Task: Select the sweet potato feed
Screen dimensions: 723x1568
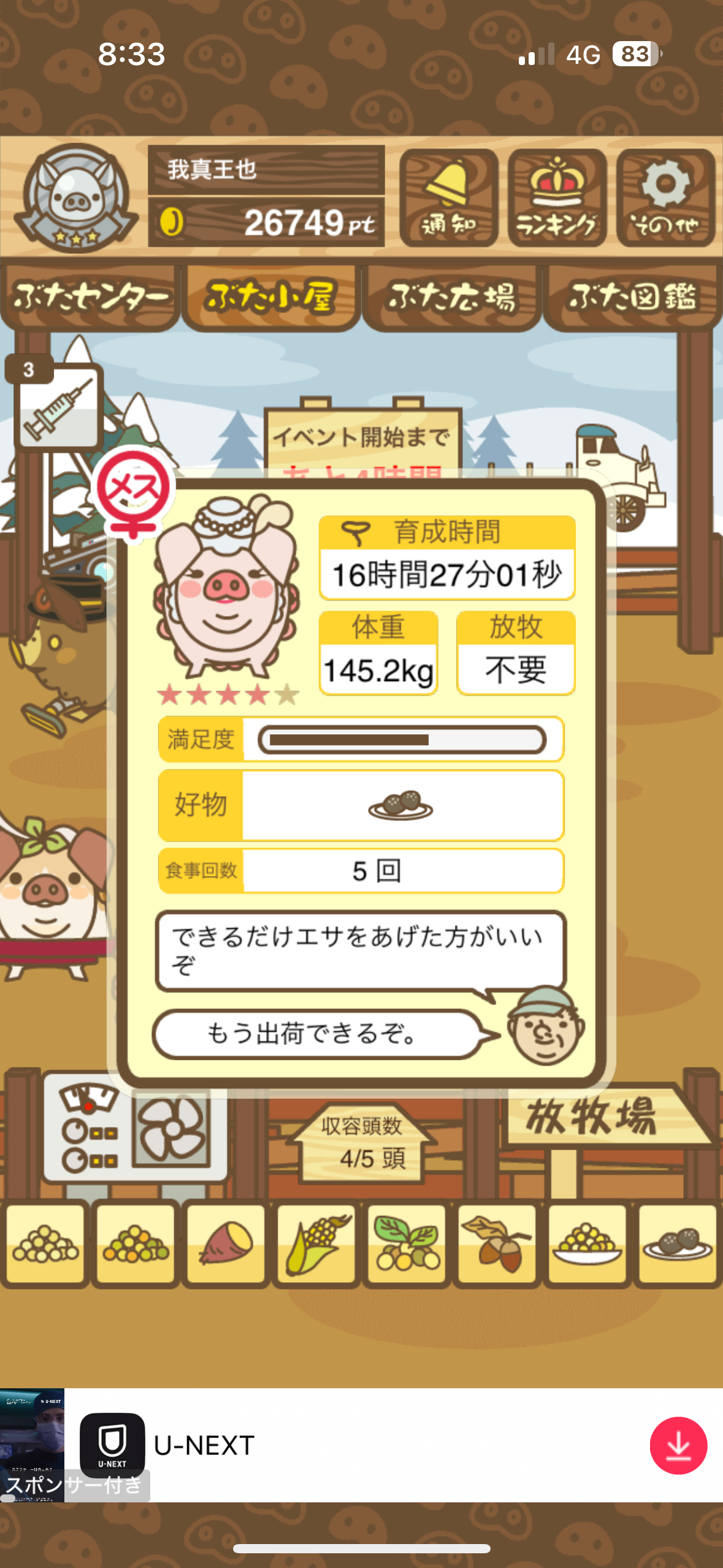Action: (x=226, y=1243)
